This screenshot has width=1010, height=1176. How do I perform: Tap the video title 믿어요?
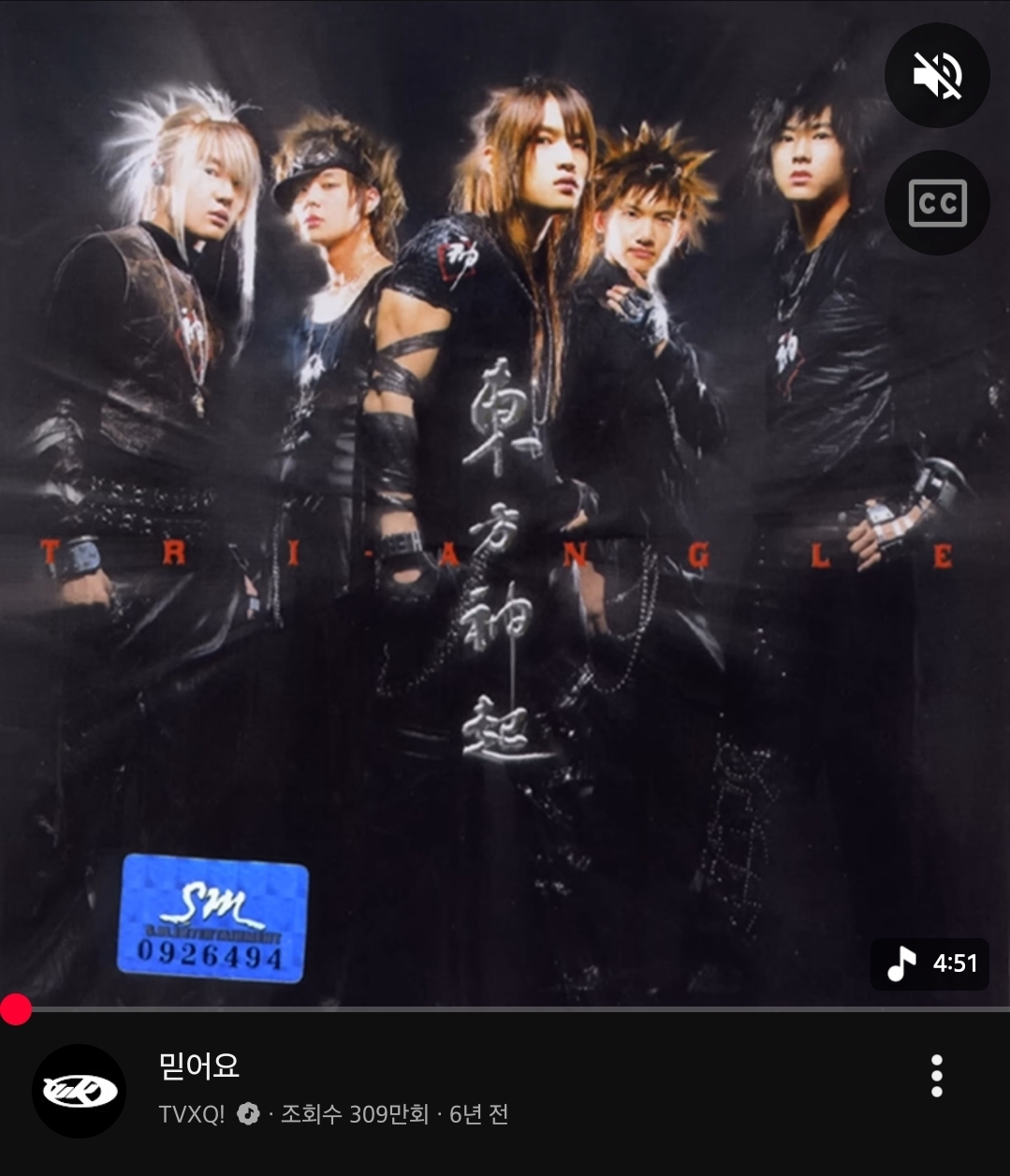(199, 1066)
